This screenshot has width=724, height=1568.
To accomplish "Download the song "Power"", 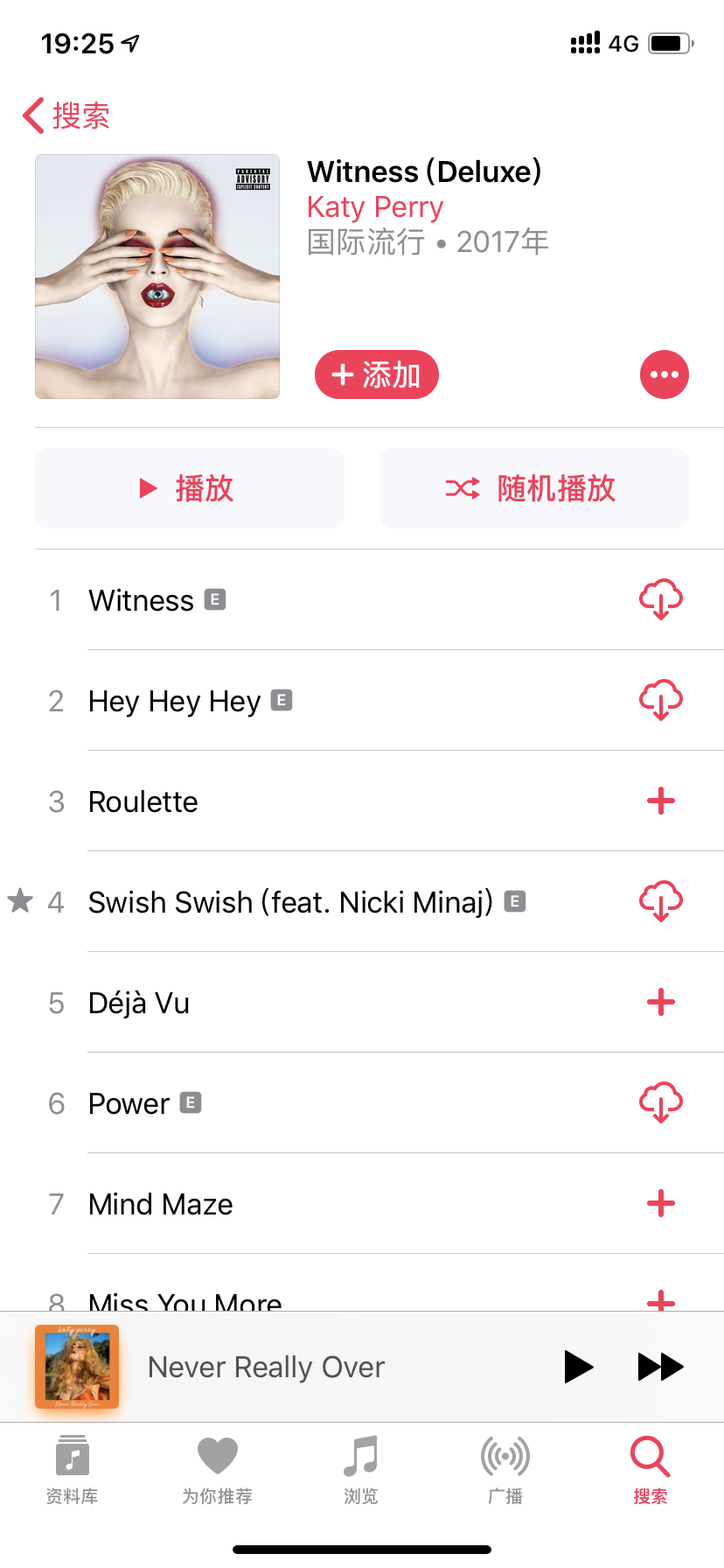I will coord(661,1102).
